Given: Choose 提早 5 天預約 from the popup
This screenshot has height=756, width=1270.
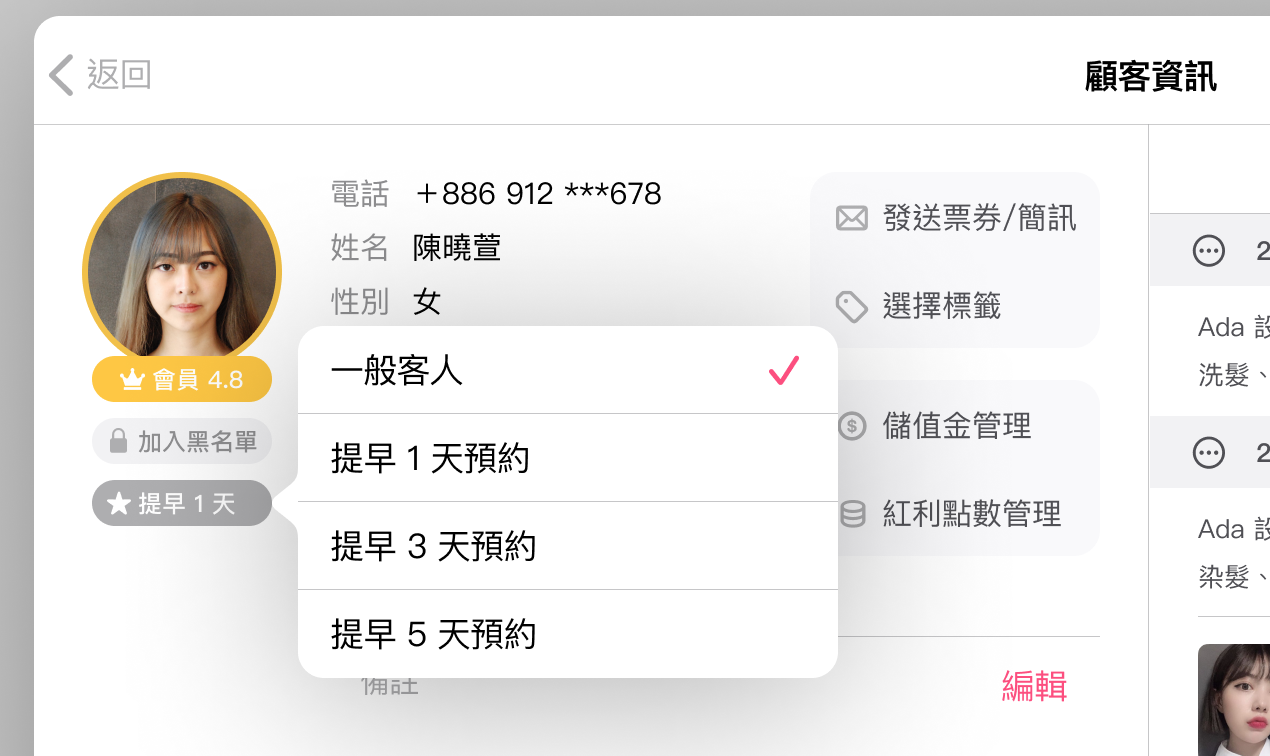Looking at the screenshot, I should [x=567, y=634].
